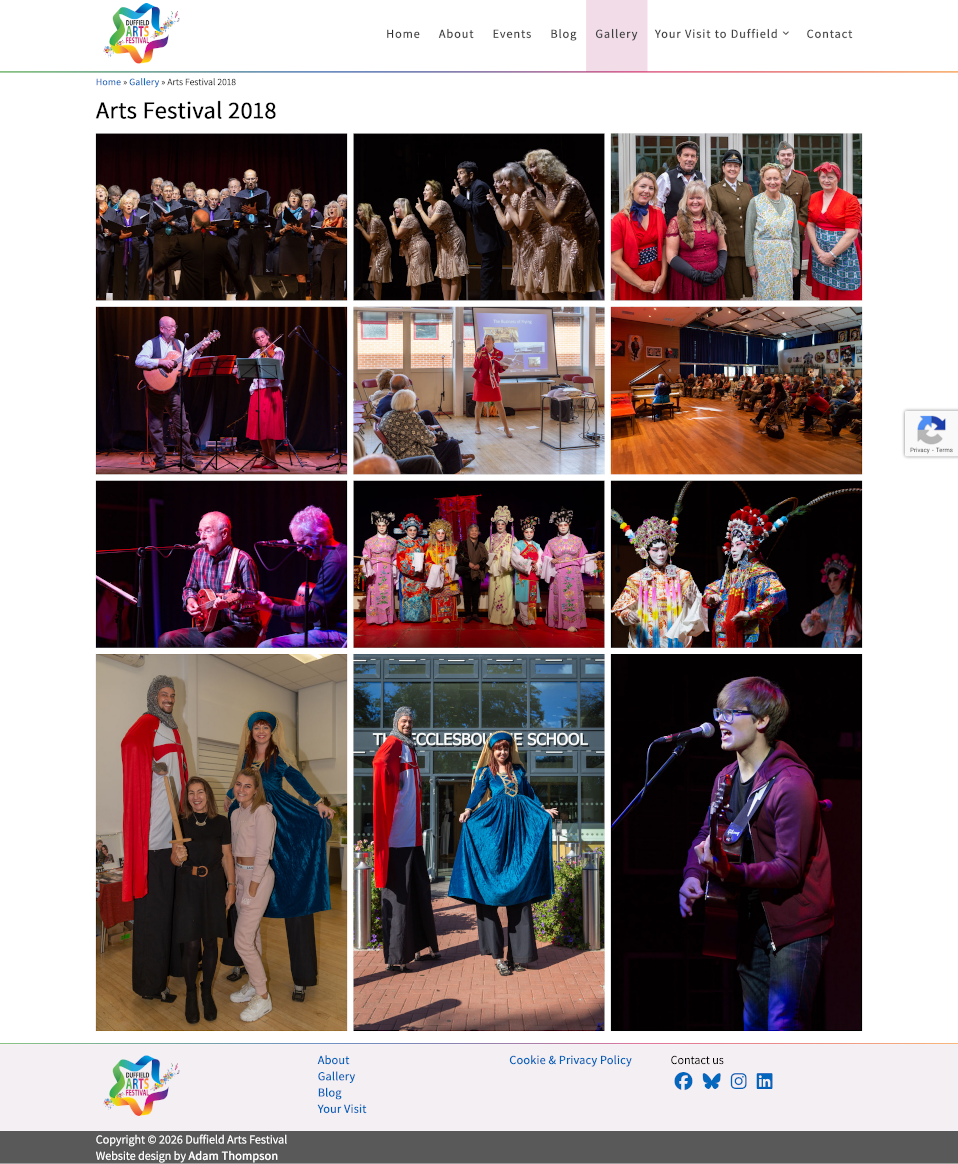Enlarge the piano recital audience photo
Image resolution: width=958 pixels, height=1164 pixels.
[736, 390]
